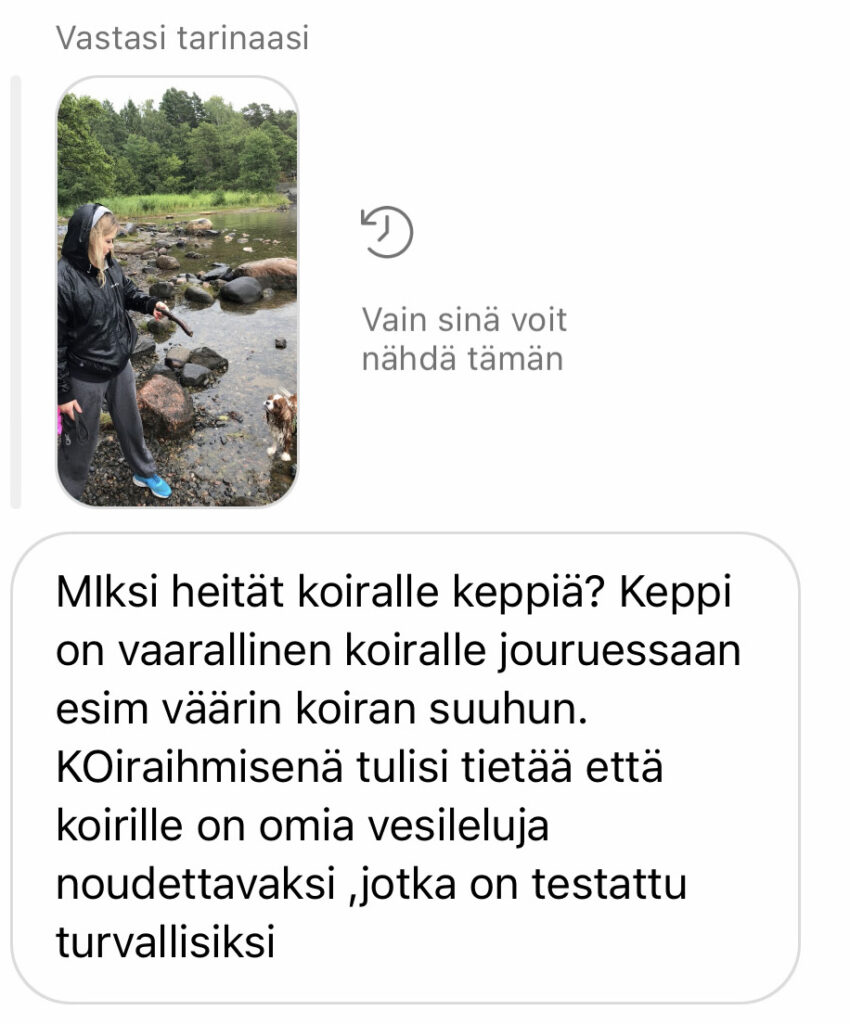Open the replied story thumbnail
The width and height of the screenshot is (850, 1024).
tap(177, 292)
